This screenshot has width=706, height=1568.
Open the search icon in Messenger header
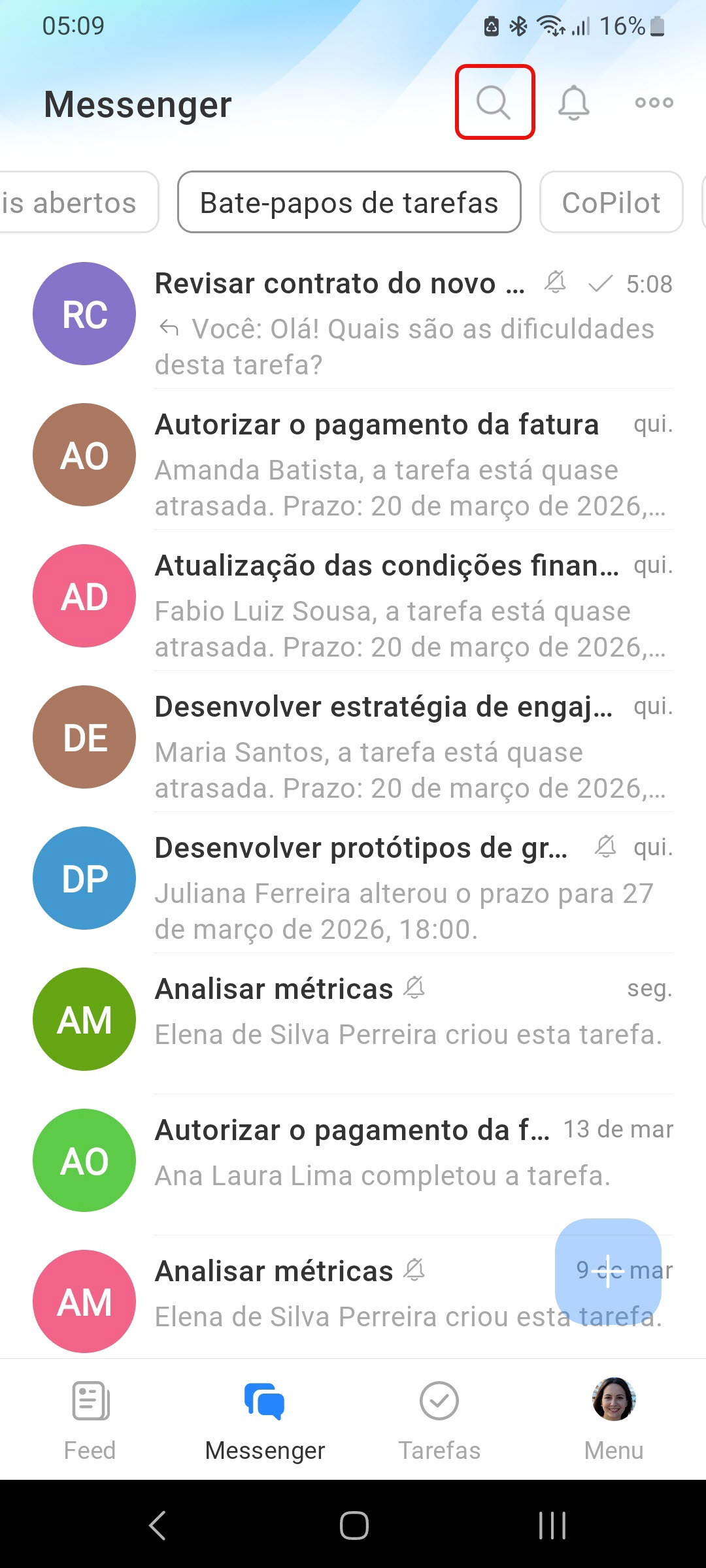click(x=494, y=103)
